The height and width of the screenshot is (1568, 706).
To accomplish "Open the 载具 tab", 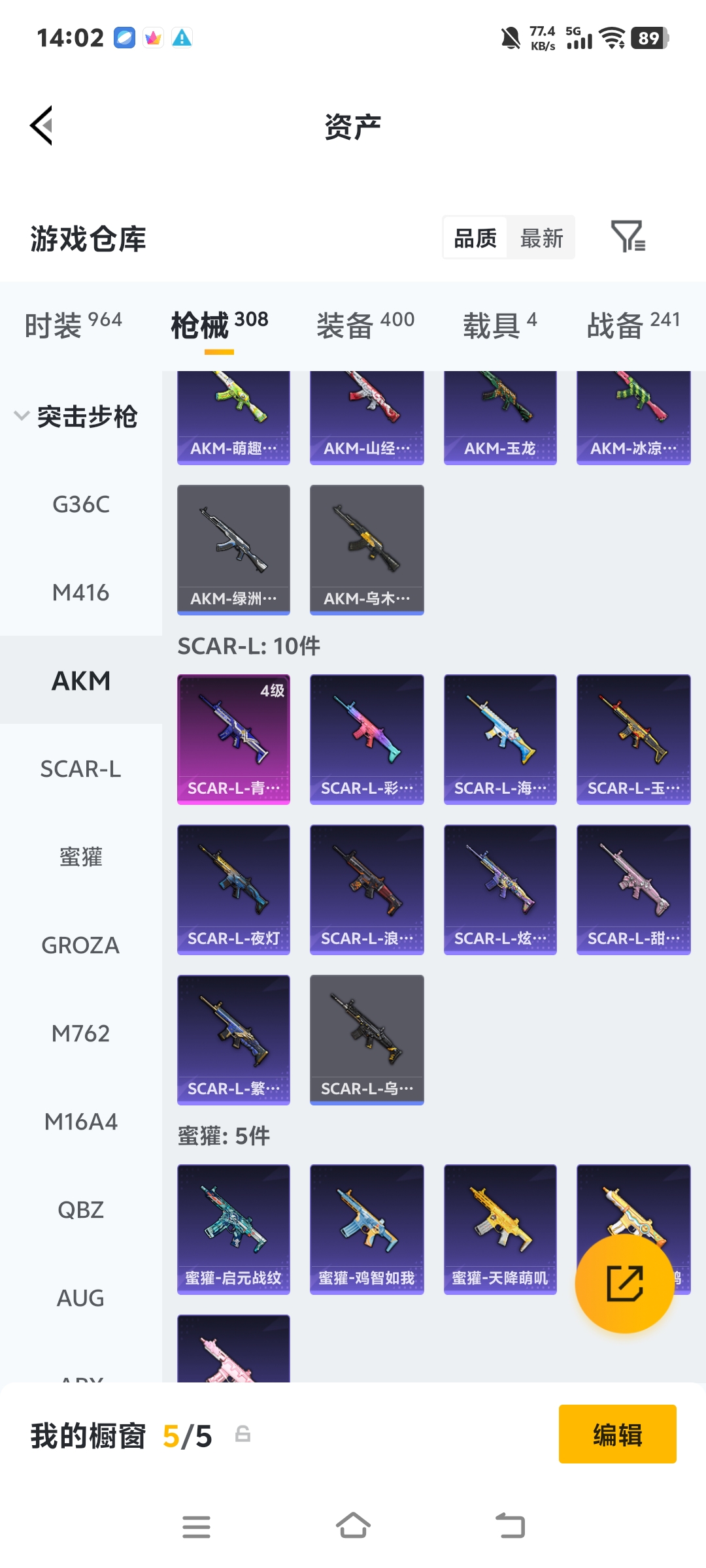I will [x=499, y=324].
